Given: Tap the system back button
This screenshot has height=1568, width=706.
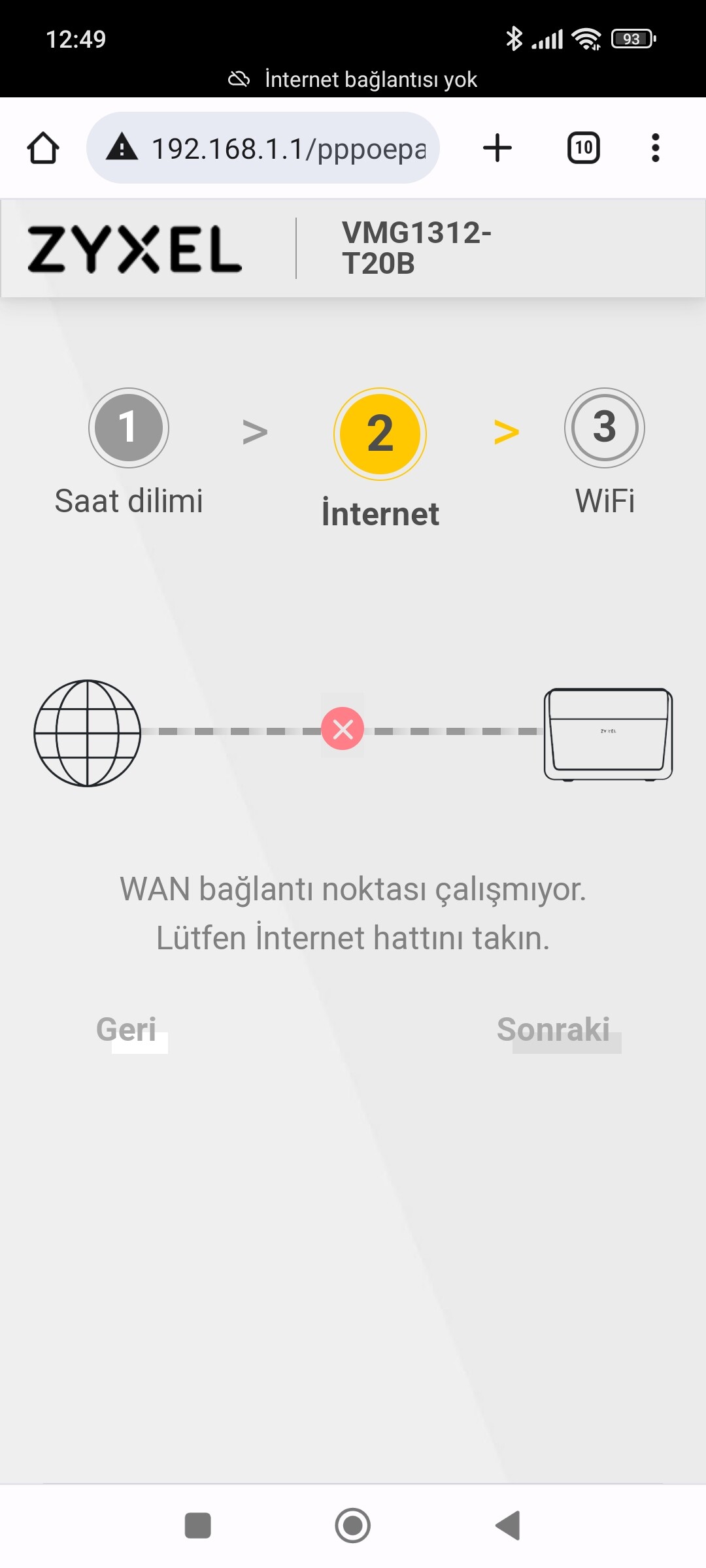Looking at the screenshot, I should [x=508, y=1526].
